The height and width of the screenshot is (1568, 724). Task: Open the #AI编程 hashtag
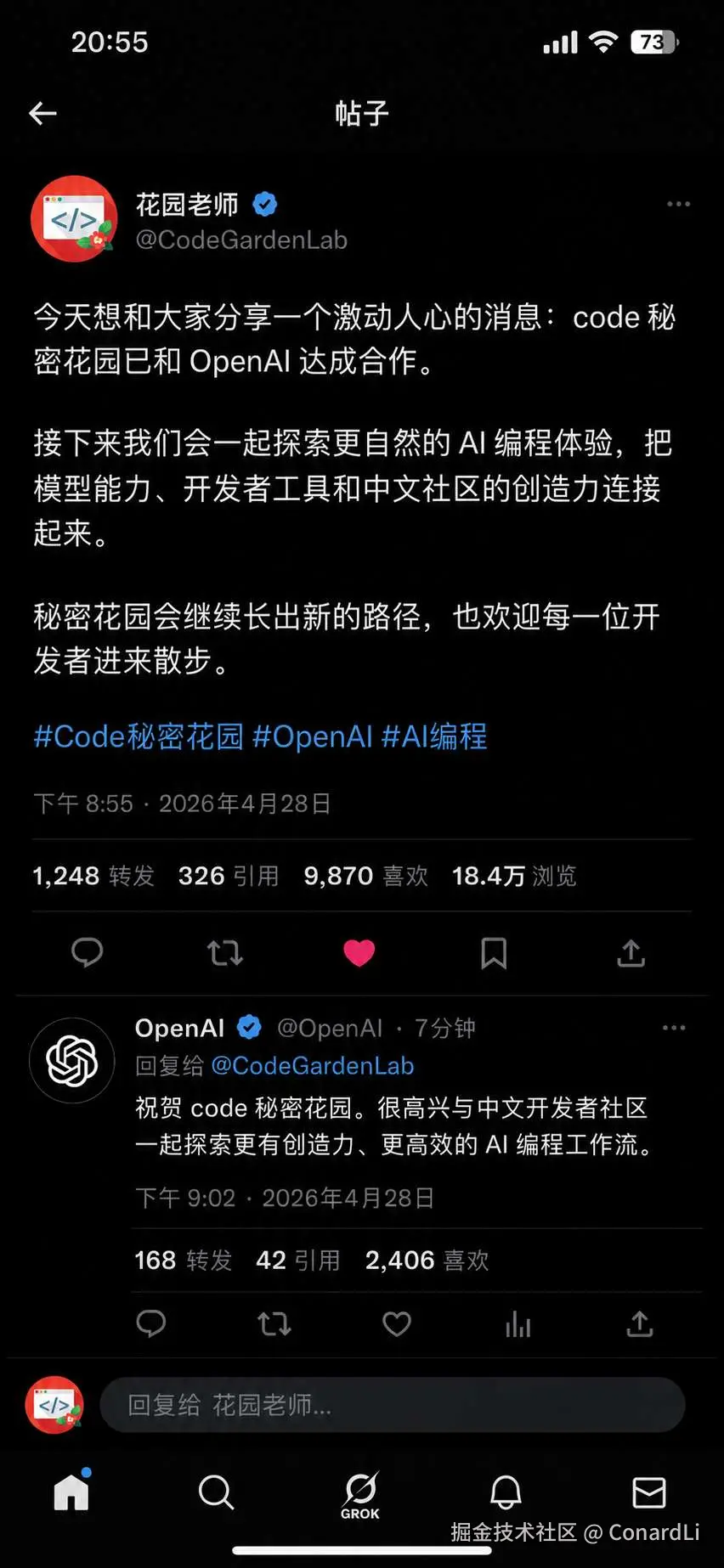click(433, 736)
